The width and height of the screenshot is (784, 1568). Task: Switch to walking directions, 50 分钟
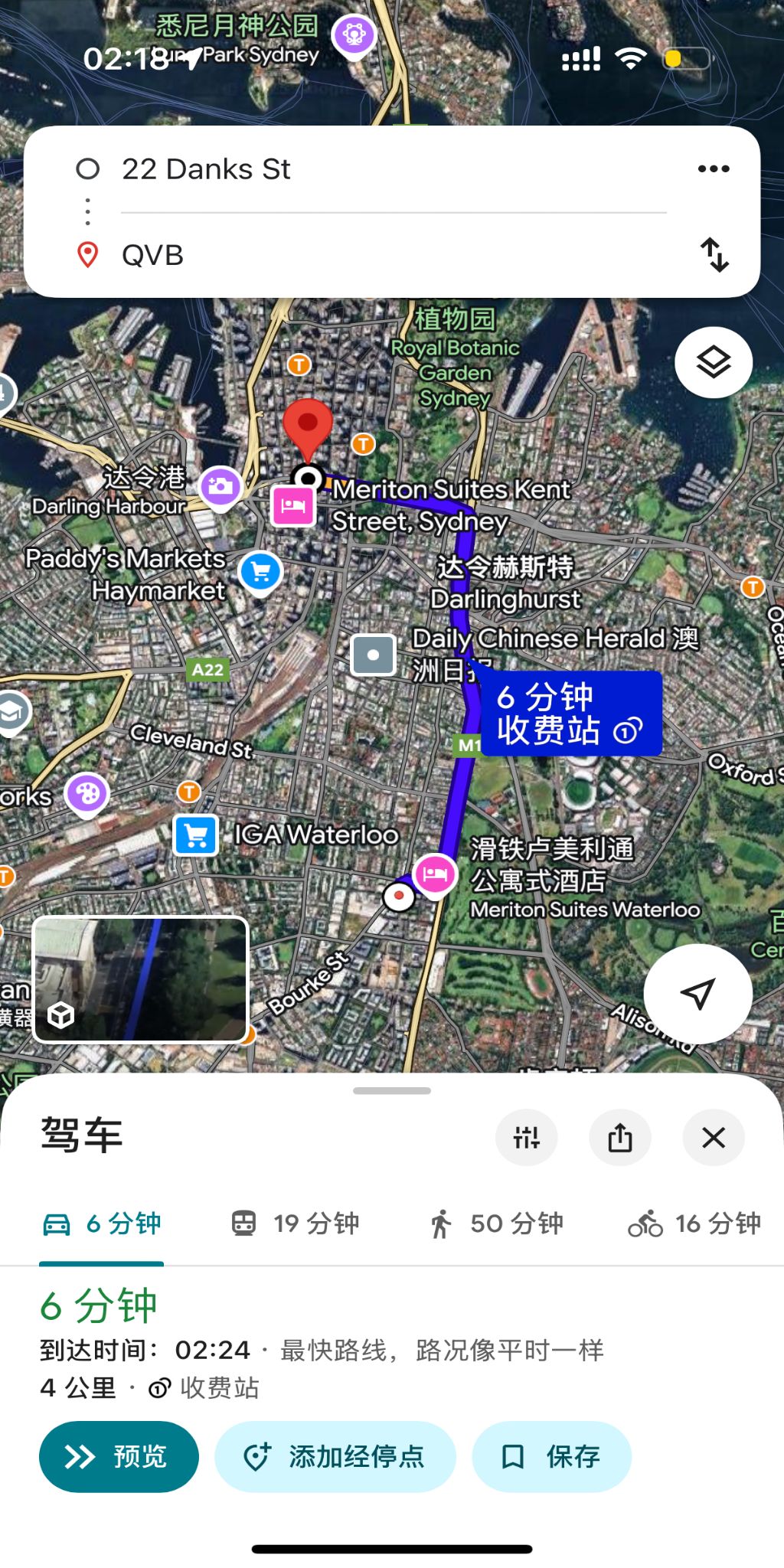(497, 1223)
